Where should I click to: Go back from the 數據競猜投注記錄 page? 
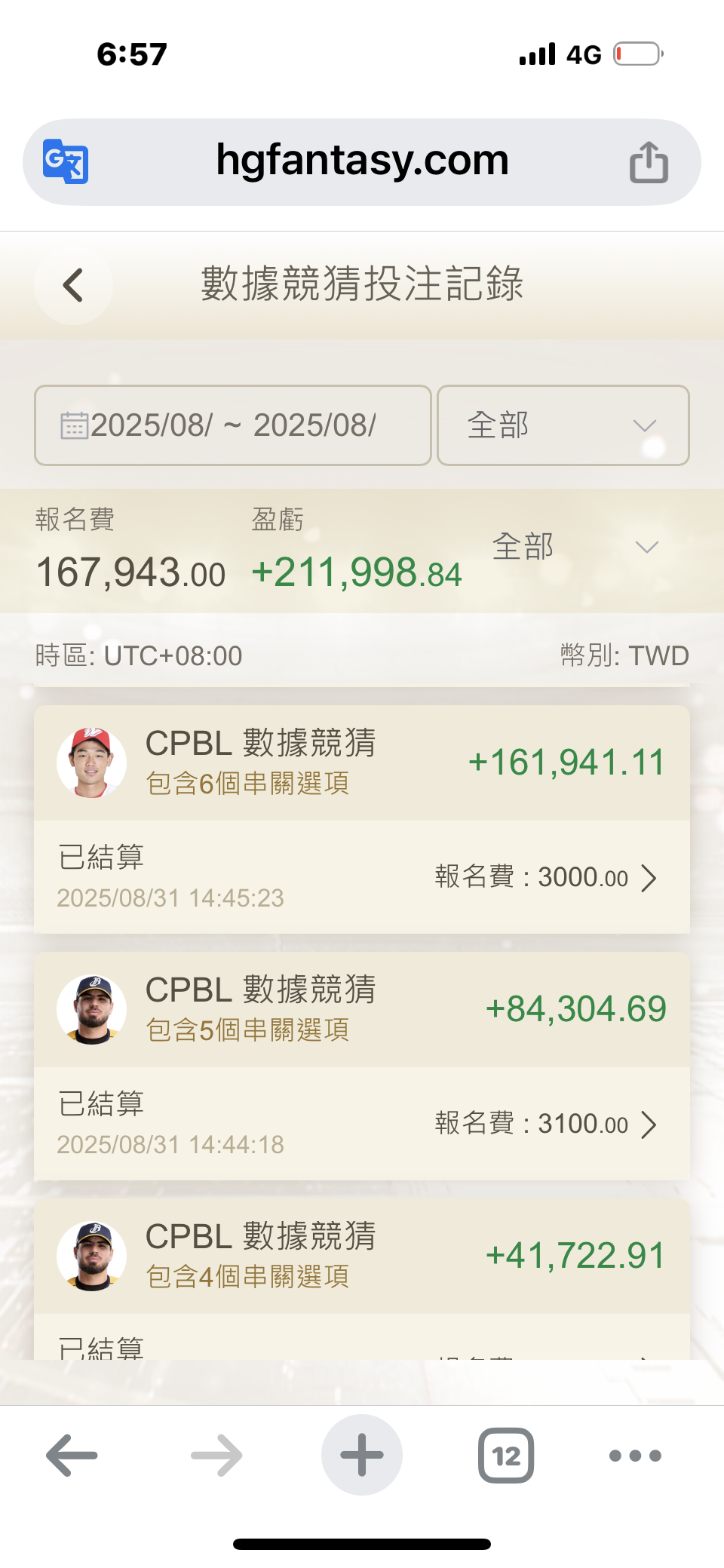[x=73, y=286]
